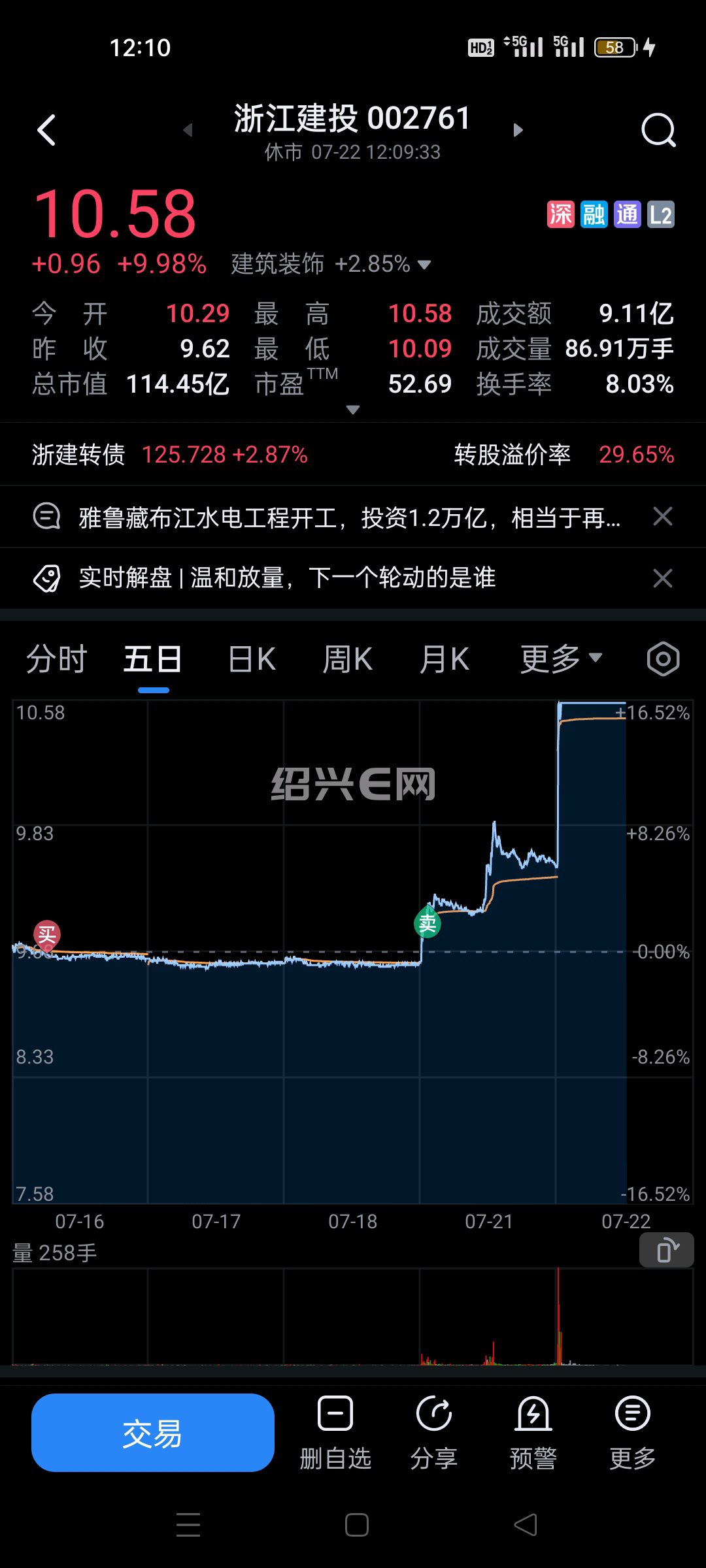Close the 实时解盘 banner
The width and height of the screenshot is (706, 1568).
[x=663, y=578]
